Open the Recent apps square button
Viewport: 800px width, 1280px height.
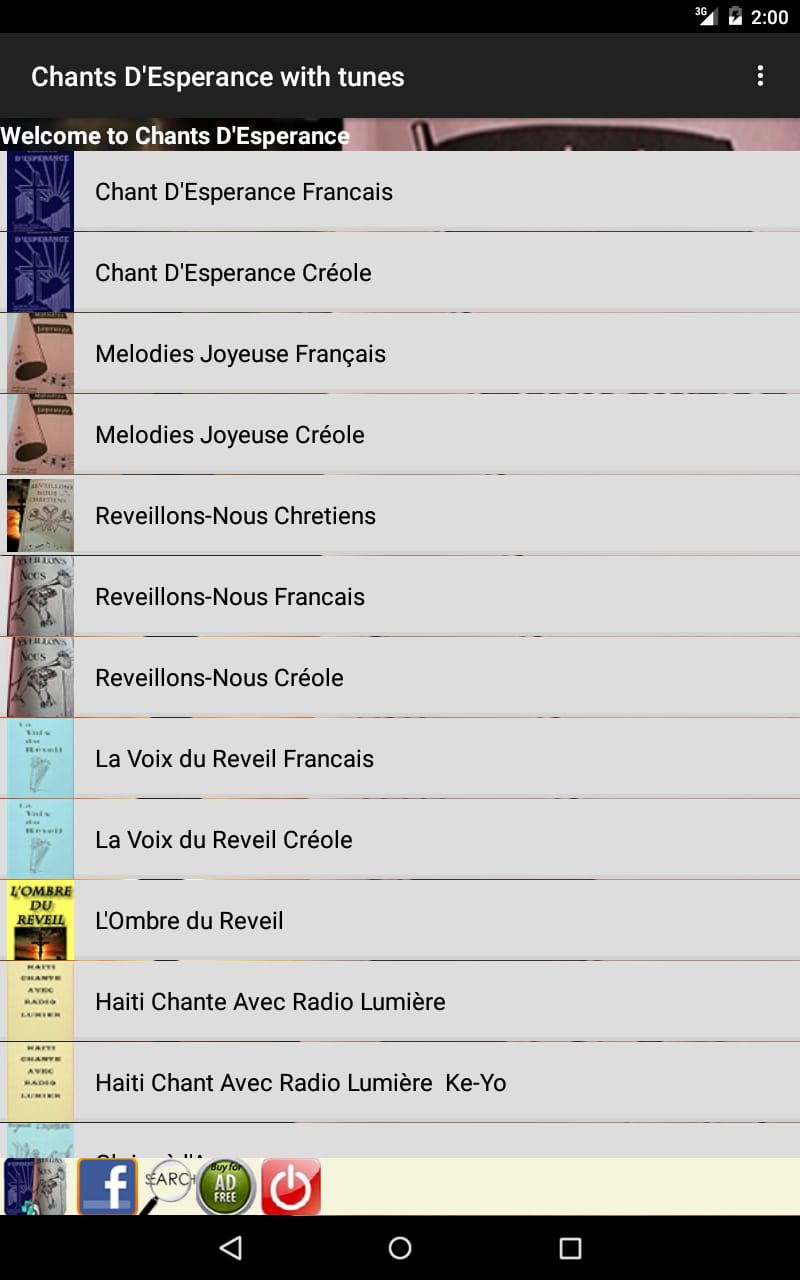pyautogui.click(x=570, y=1245)
